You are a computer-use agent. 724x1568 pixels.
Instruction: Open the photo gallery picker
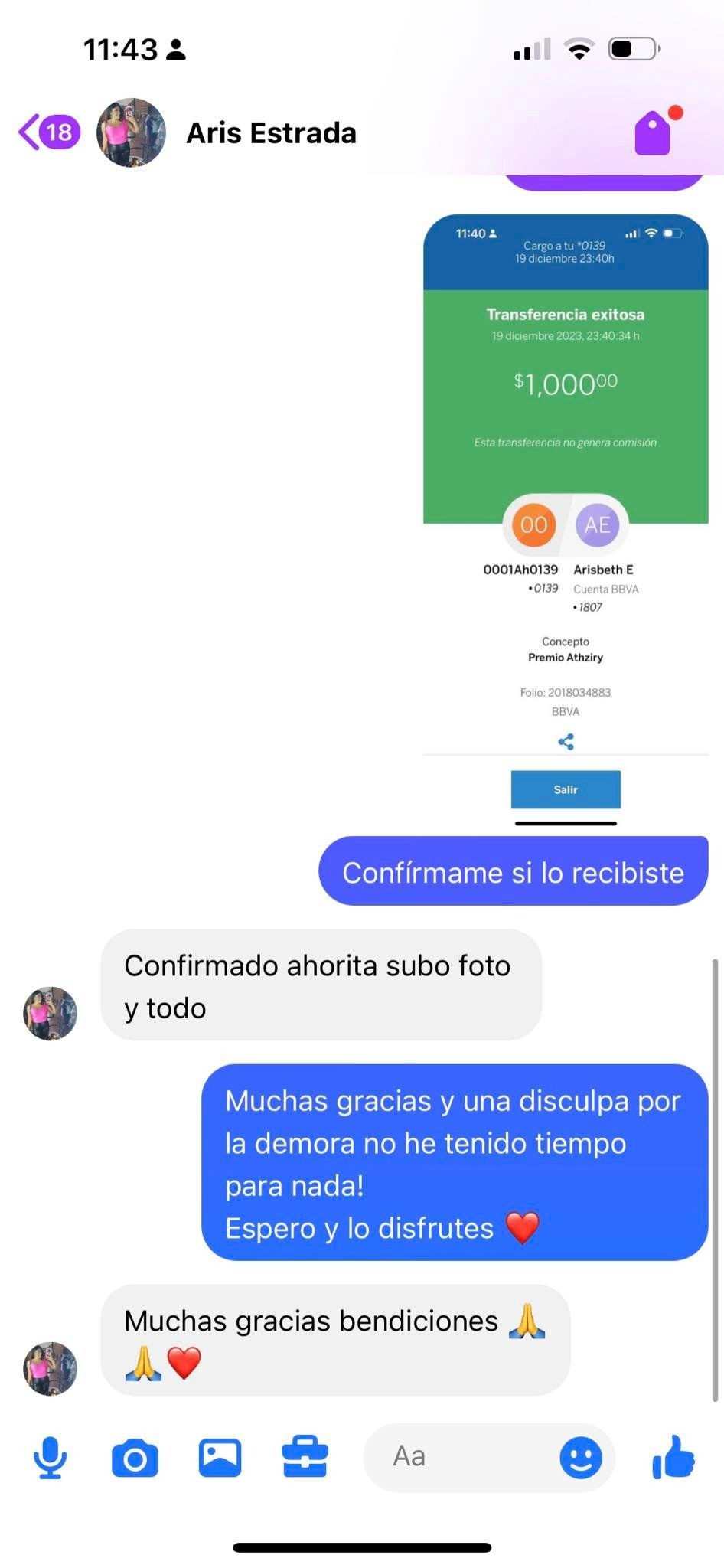(x=220, y=1458)
